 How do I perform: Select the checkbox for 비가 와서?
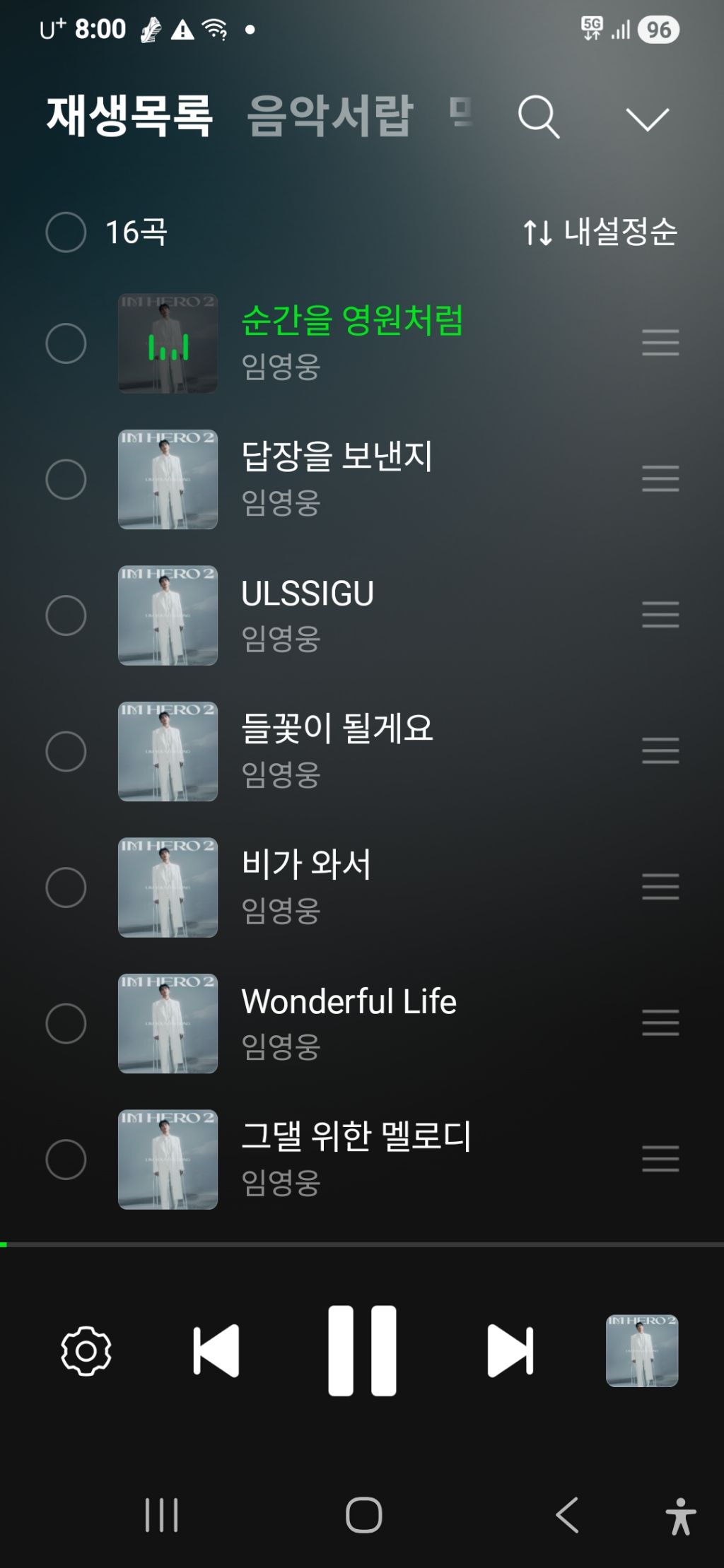(66, 888)
